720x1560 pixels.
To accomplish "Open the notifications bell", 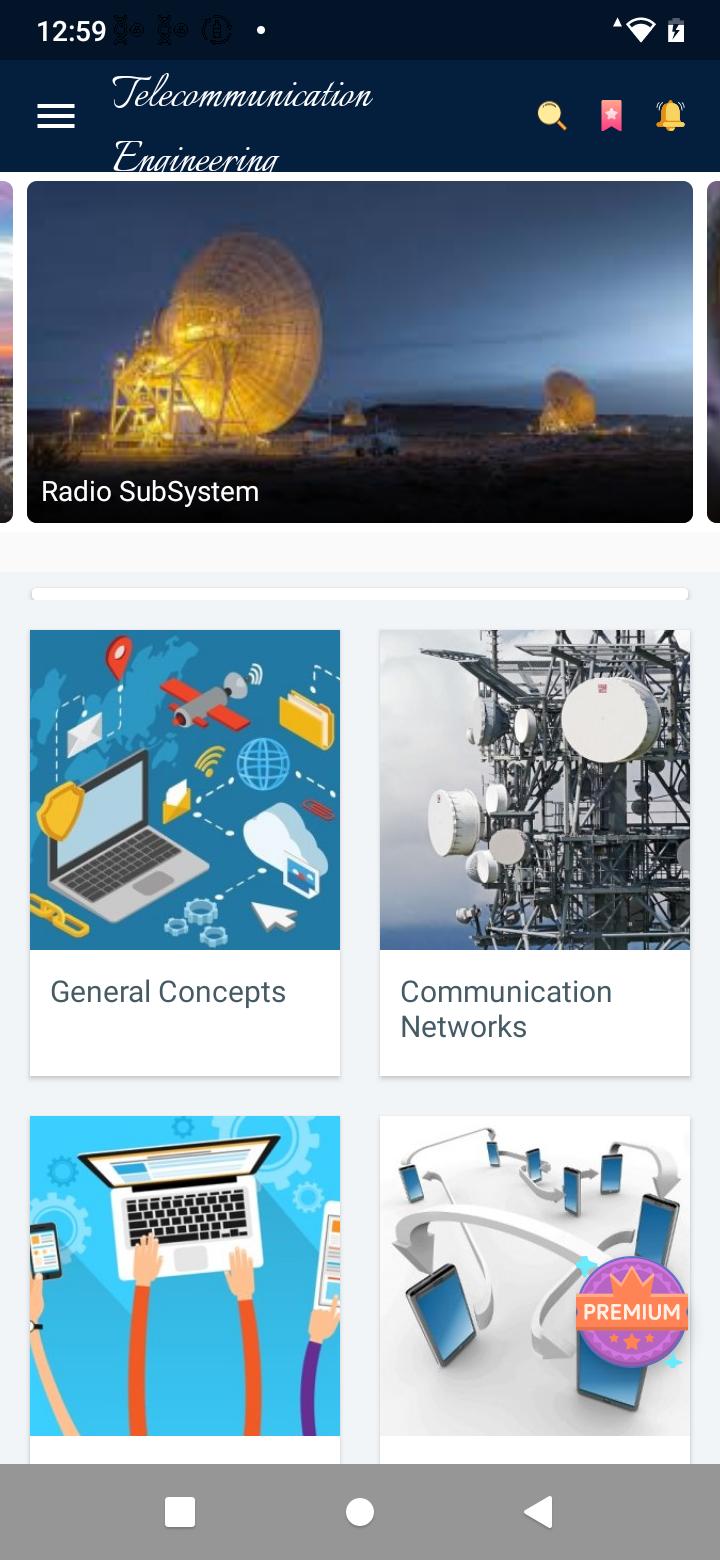I will tap(670, 116).
